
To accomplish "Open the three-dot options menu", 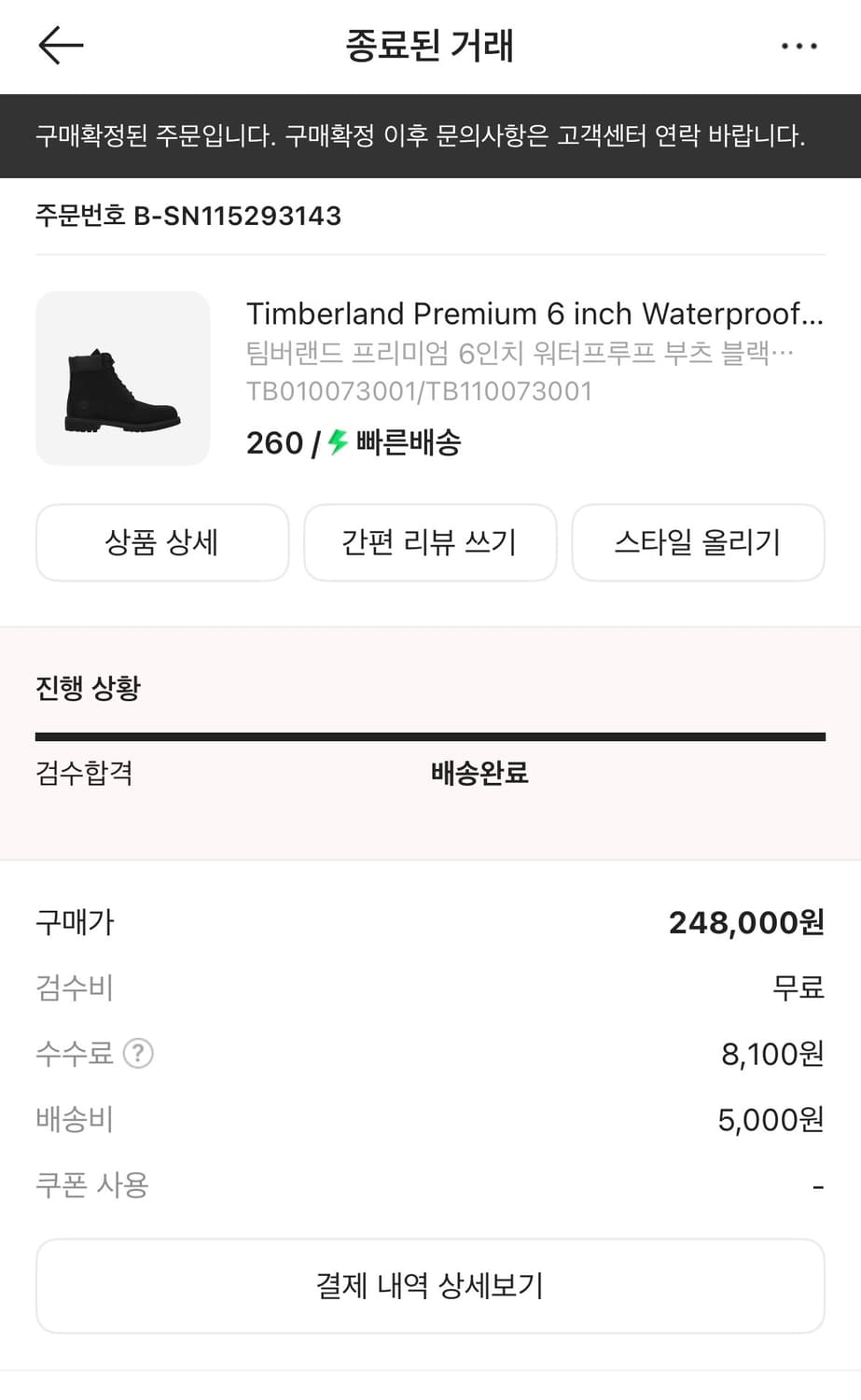I will coord(798,46).
